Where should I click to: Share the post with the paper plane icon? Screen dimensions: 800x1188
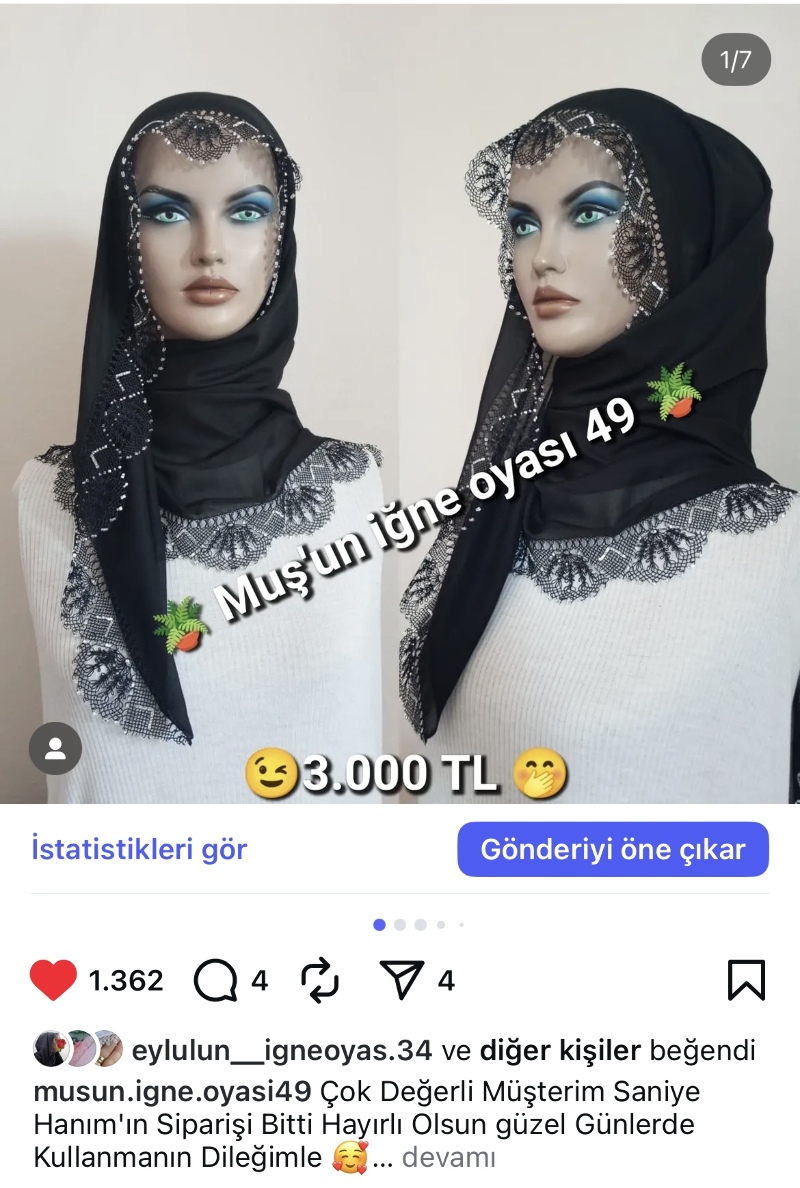(404, 981)
